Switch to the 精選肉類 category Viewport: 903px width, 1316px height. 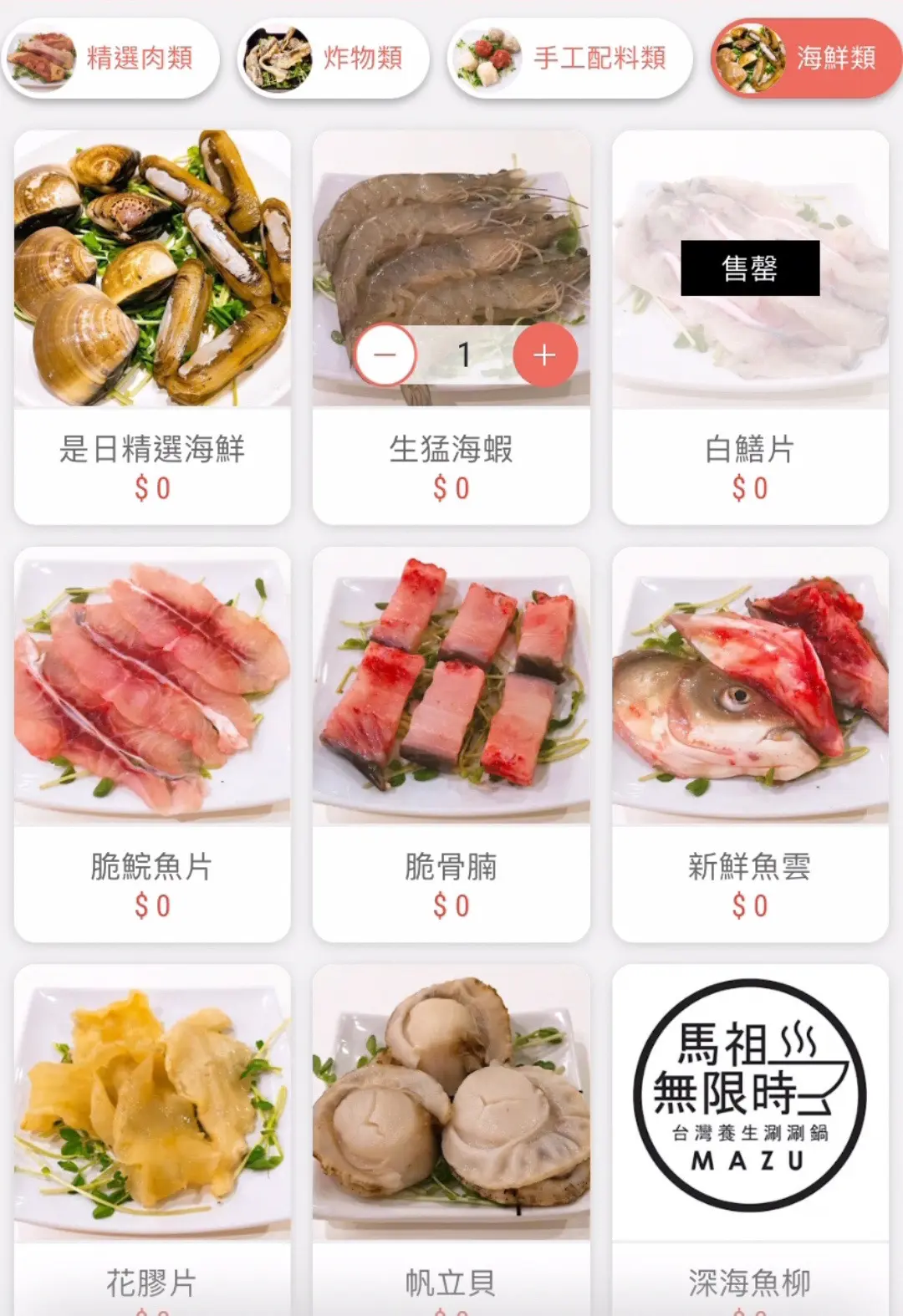tap(110, 59)
